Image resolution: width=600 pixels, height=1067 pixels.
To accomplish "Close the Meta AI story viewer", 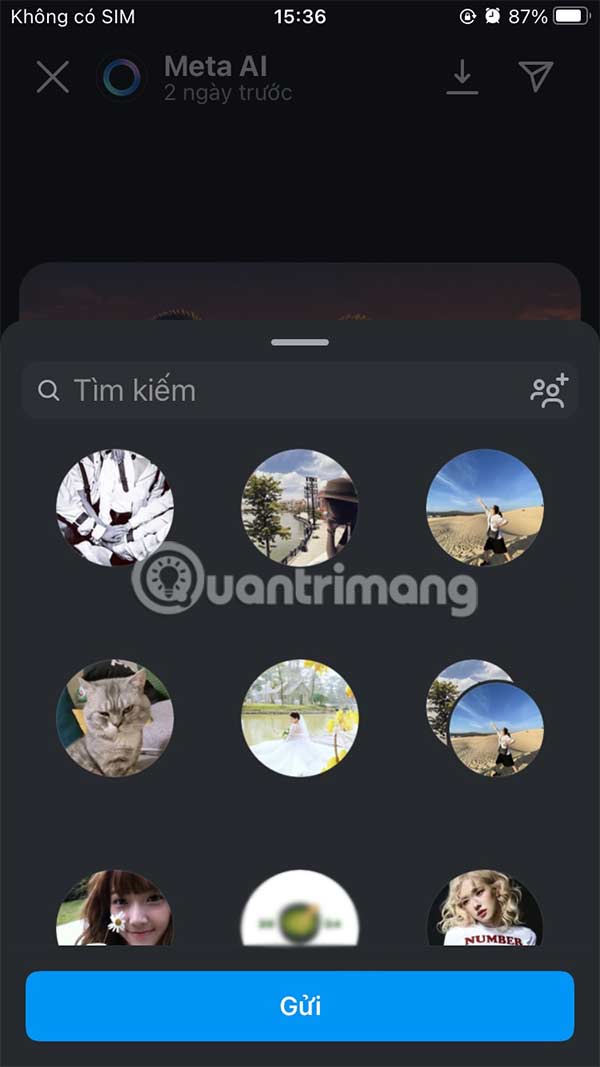I will (x=53, y=77).
